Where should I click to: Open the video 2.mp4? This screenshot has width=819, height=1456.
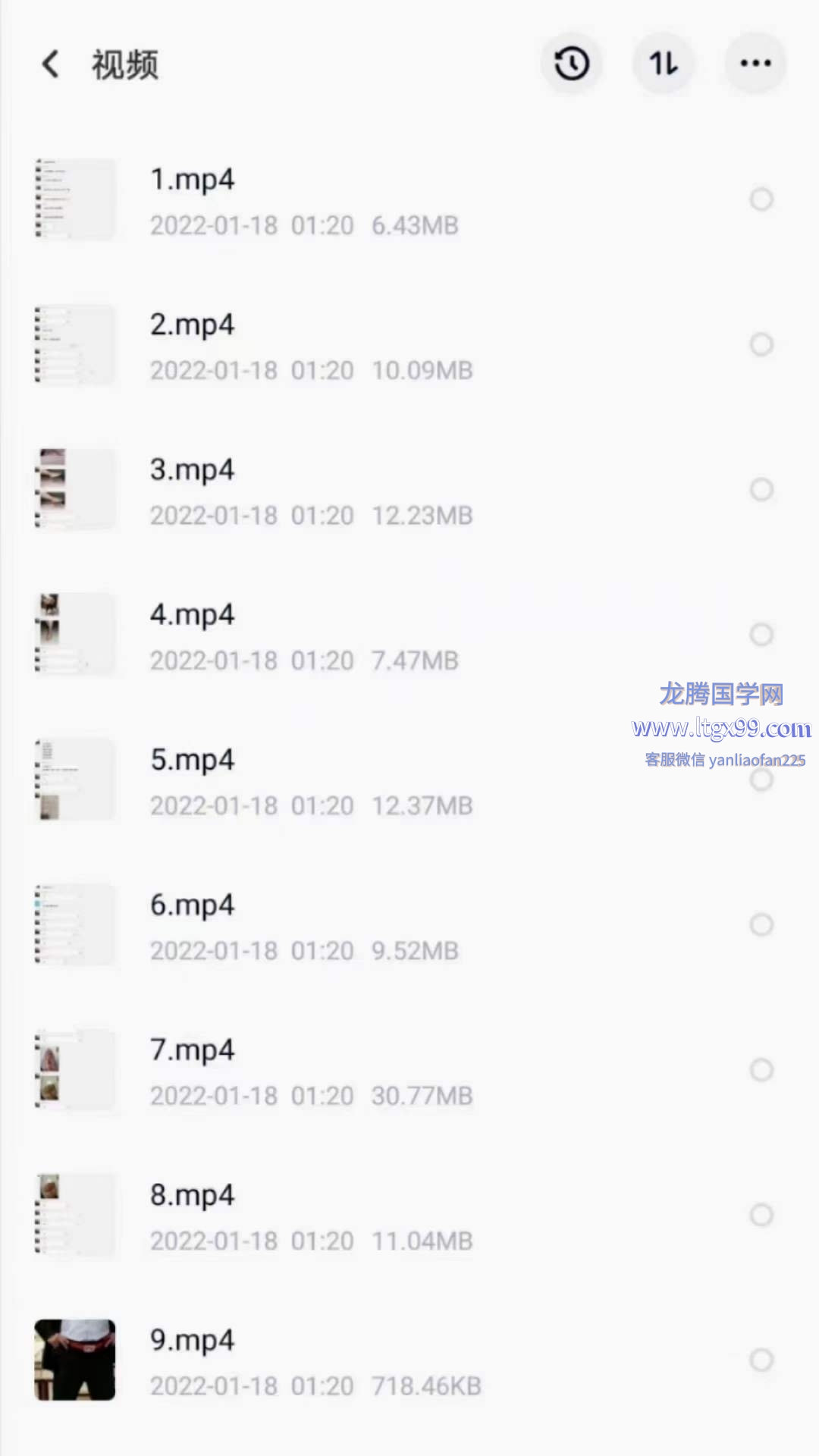pyautogui.click(x=193, y=325)
